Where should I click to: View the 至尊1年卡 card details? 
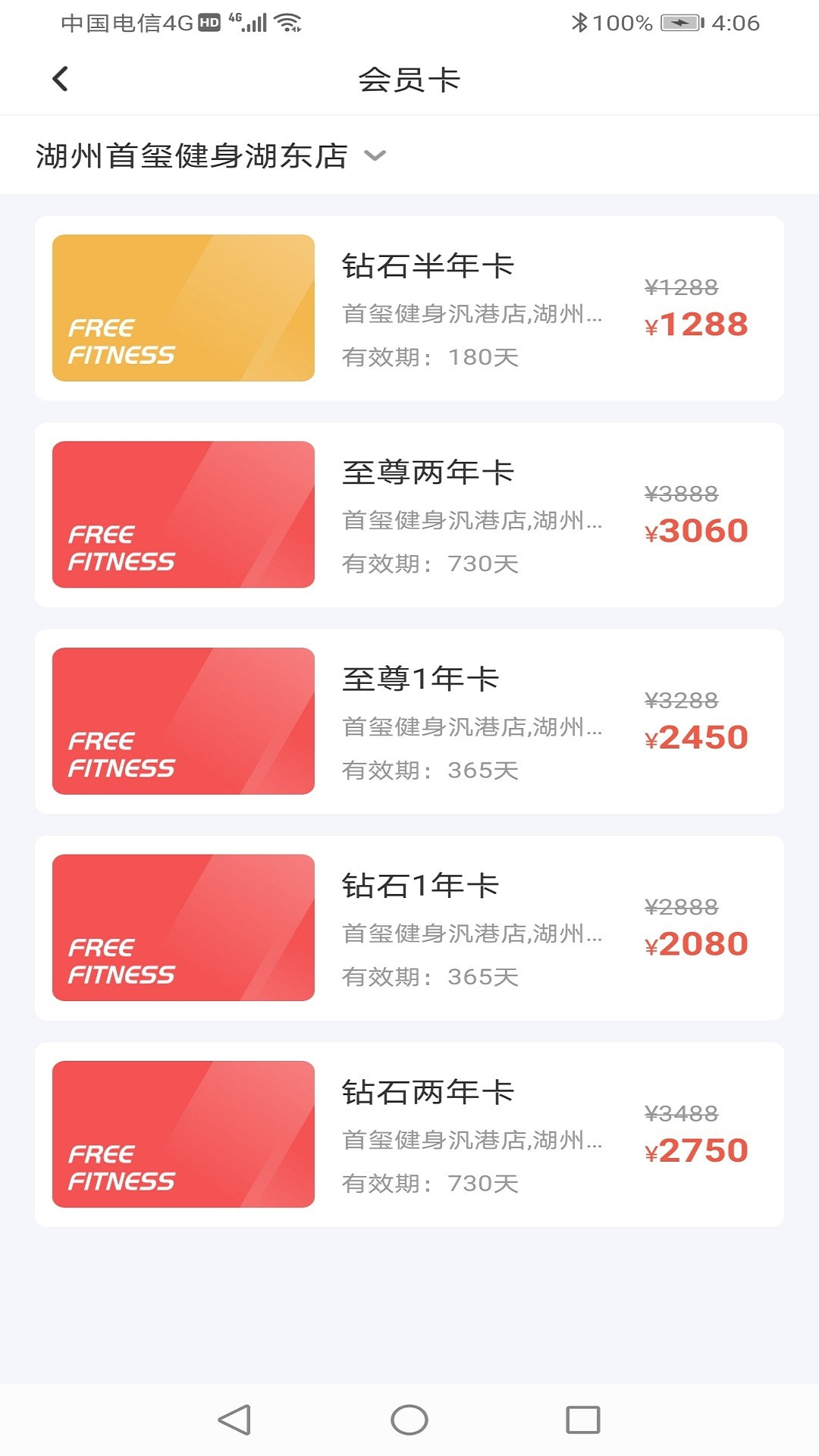[409, 721]
